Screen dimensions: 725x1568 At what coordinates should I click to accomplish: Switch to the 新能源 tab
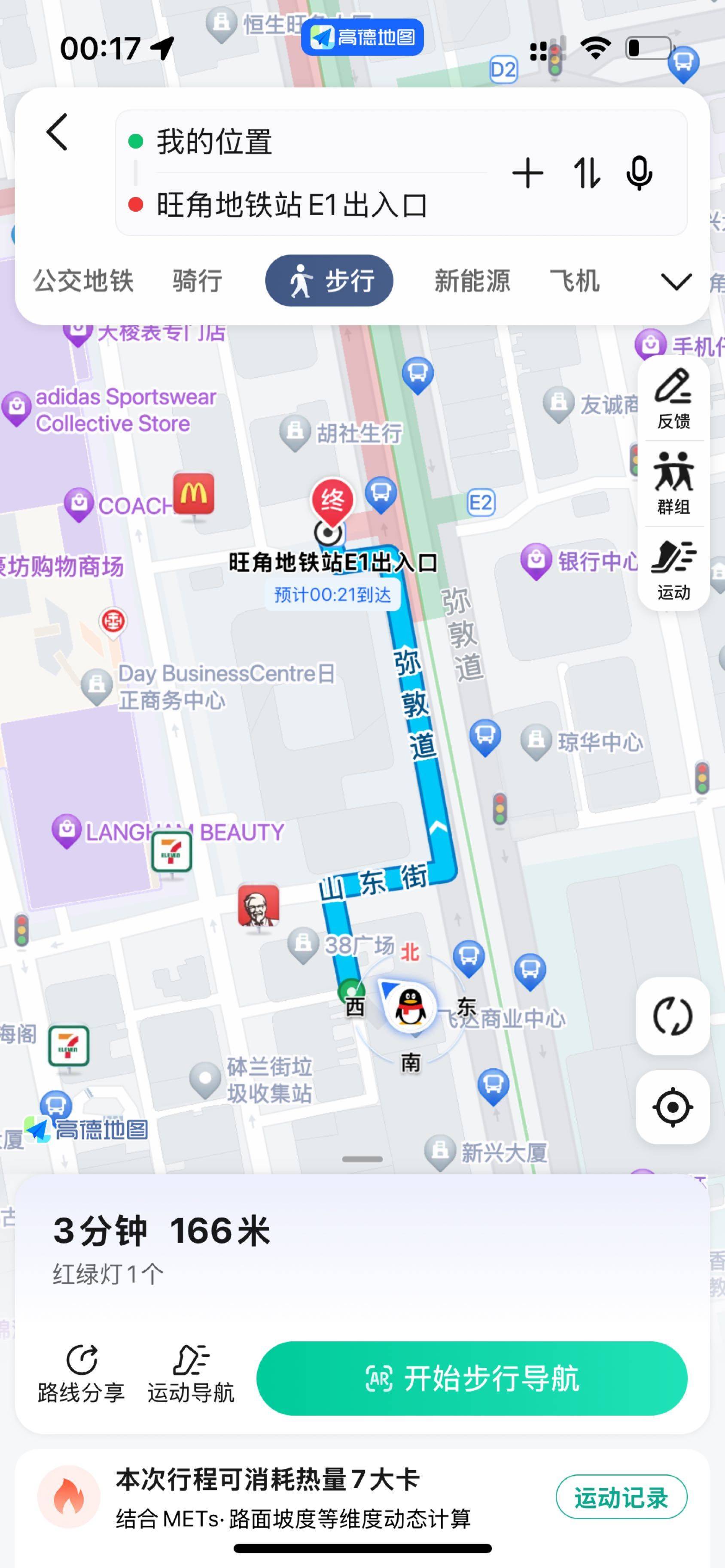[472, 281]
